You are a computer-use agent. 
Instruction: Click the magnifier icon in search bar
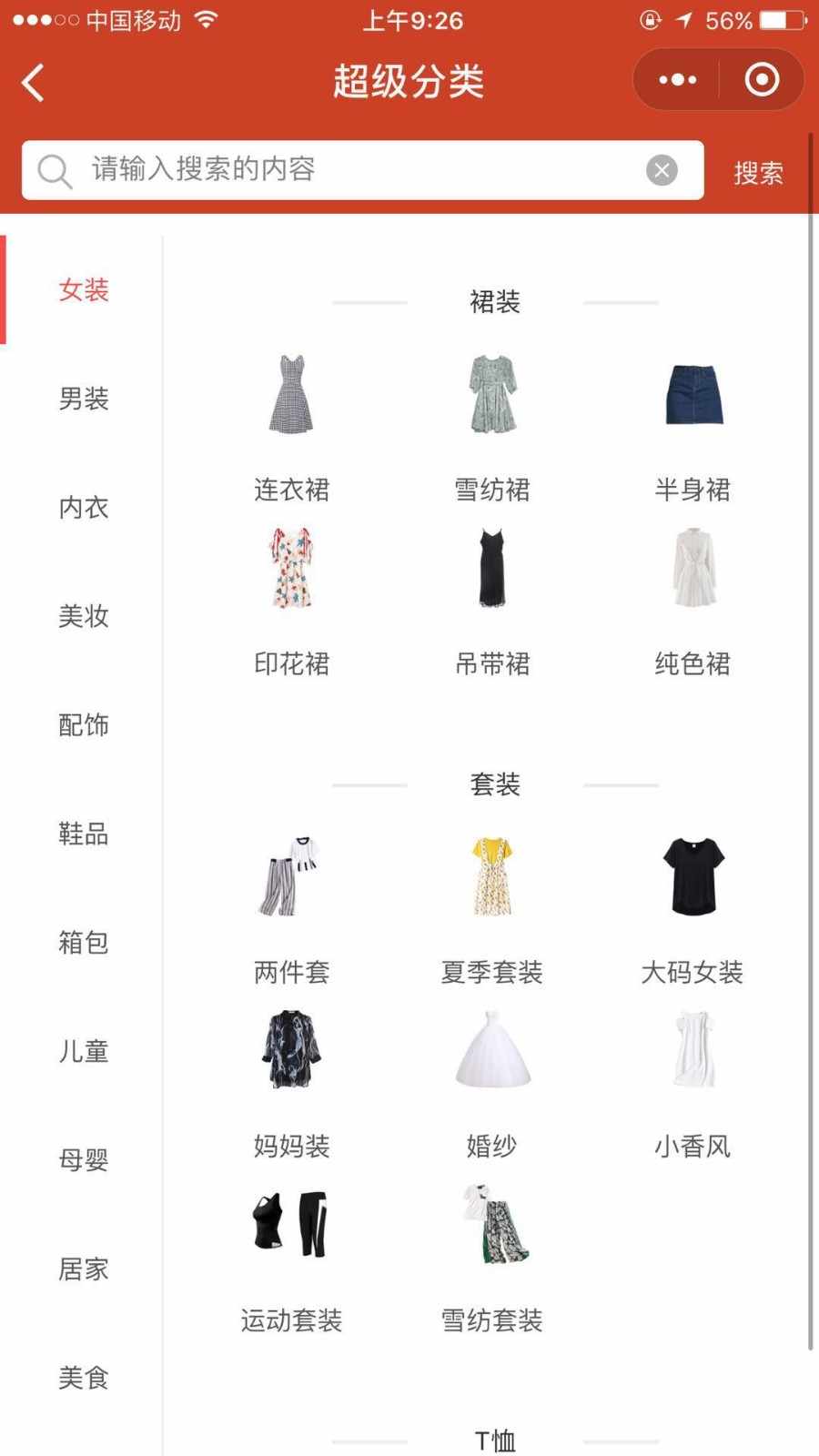55,170
